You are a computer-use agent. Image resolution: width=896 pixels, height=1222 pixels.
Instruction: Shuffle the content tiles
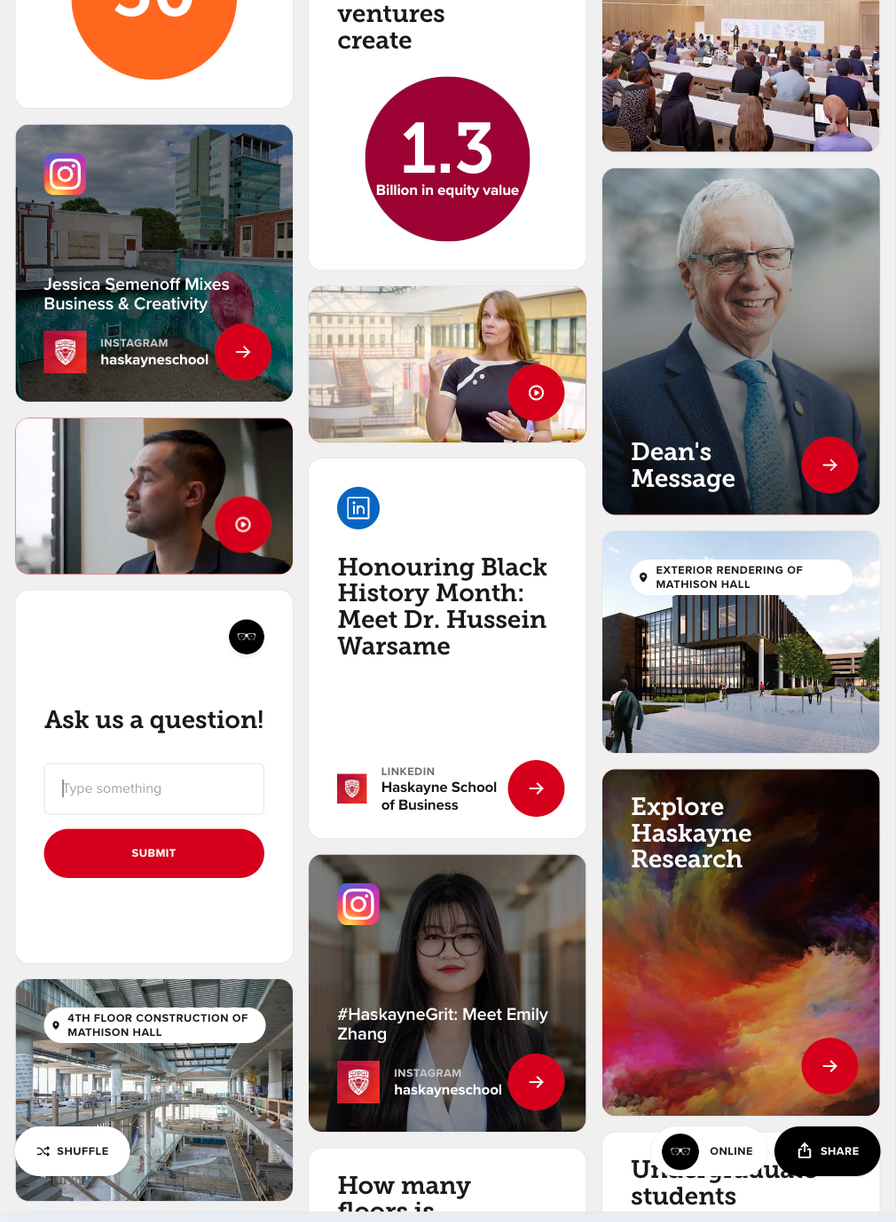pos(72,1151)
